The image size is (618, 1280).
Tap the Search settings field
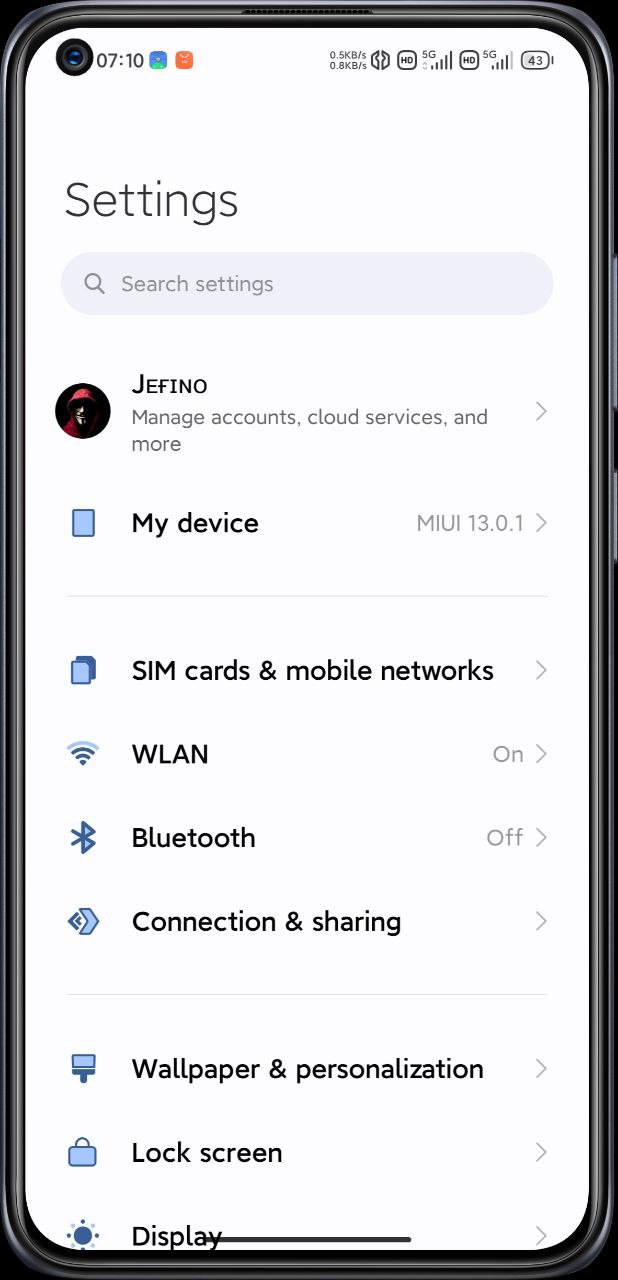coord(307,284)
